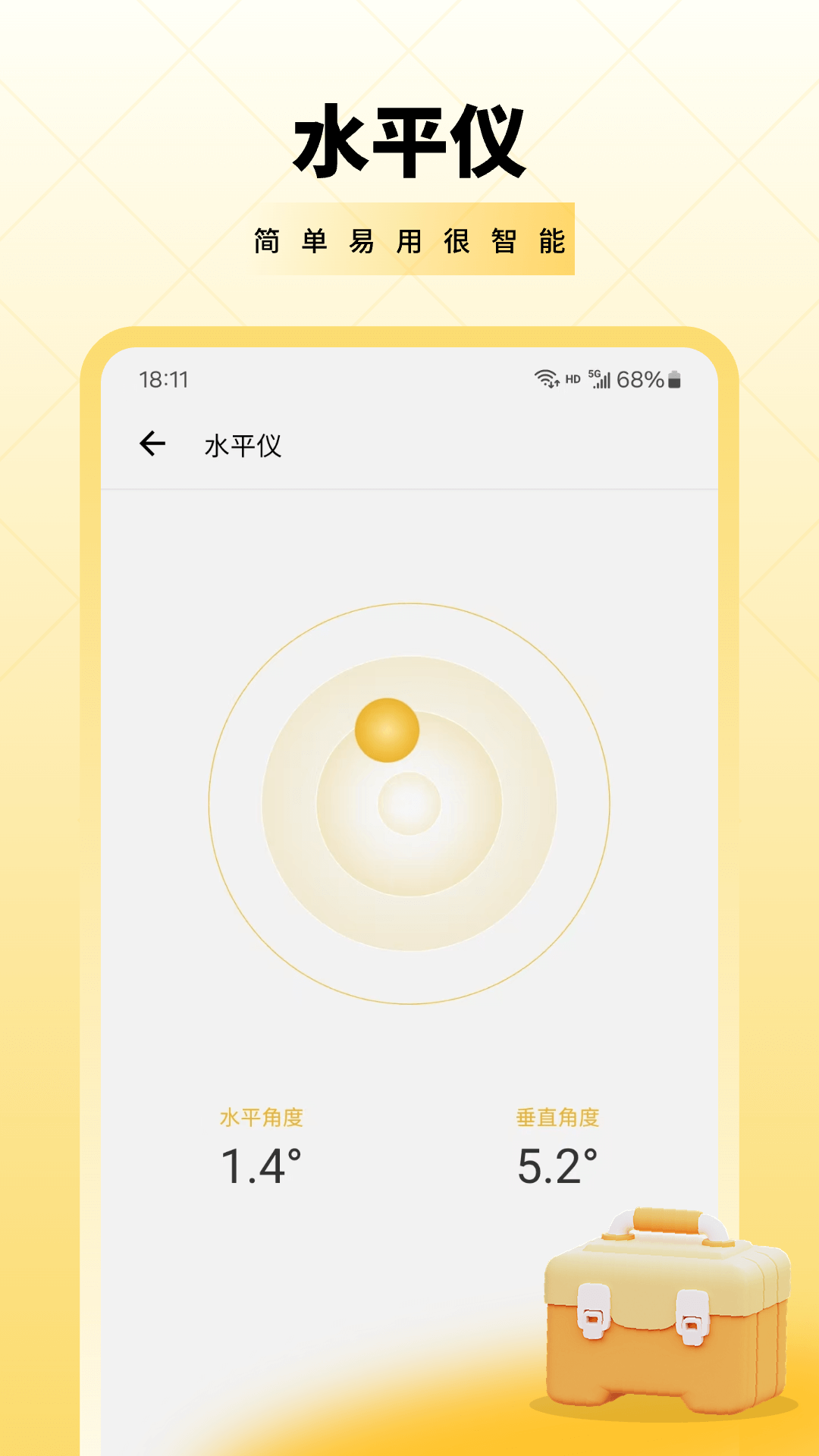Viewport: 819px width, 1456px height.
Task: Tap the 5G cellular signal icon
Action: pyautogui.click(x=601, y=378)
